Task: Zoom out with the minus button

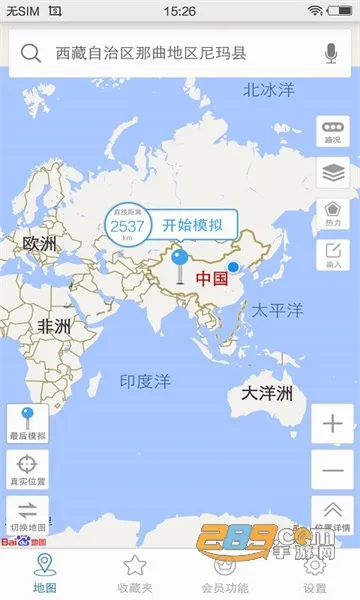Action: (x=332, y=470)
